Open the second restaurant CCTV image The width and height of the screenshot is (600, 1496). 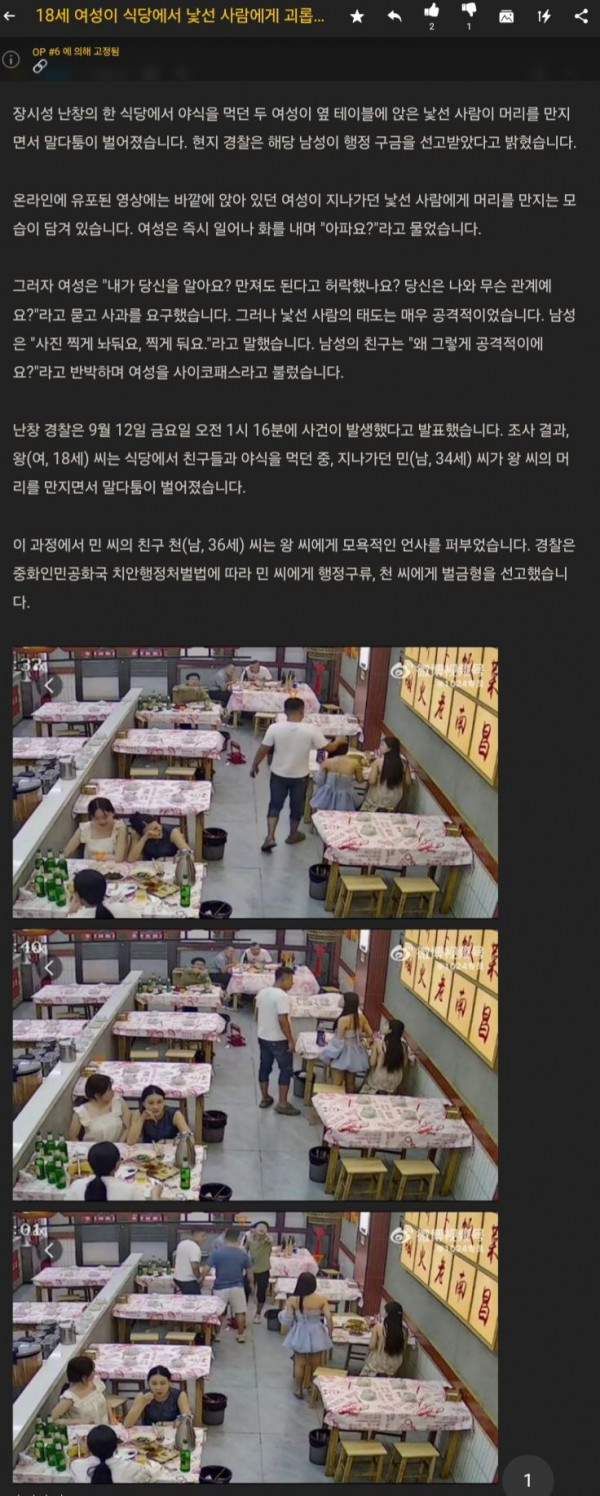[x=255, y=1064]
